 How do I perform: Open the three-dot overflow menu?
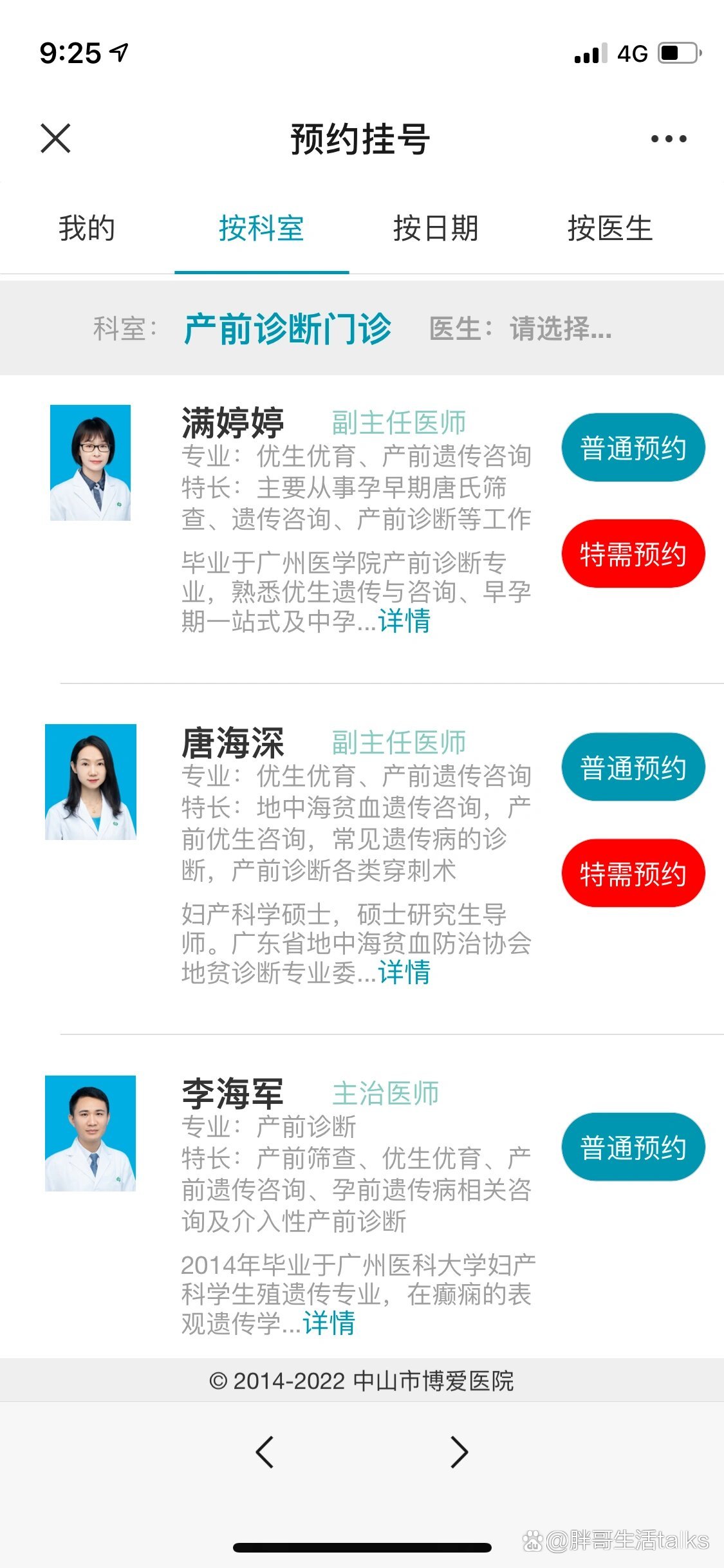(668, 138)
